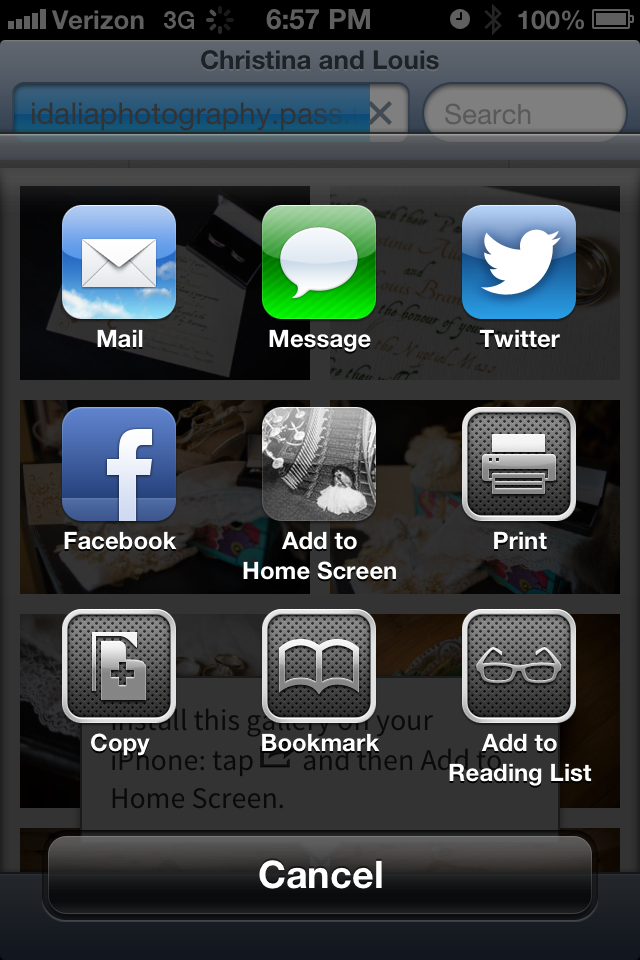The width and height of the screenshot is (640, 960).
Task: Dismiss the share sheet with Cancel
Action: click(320, 875)
